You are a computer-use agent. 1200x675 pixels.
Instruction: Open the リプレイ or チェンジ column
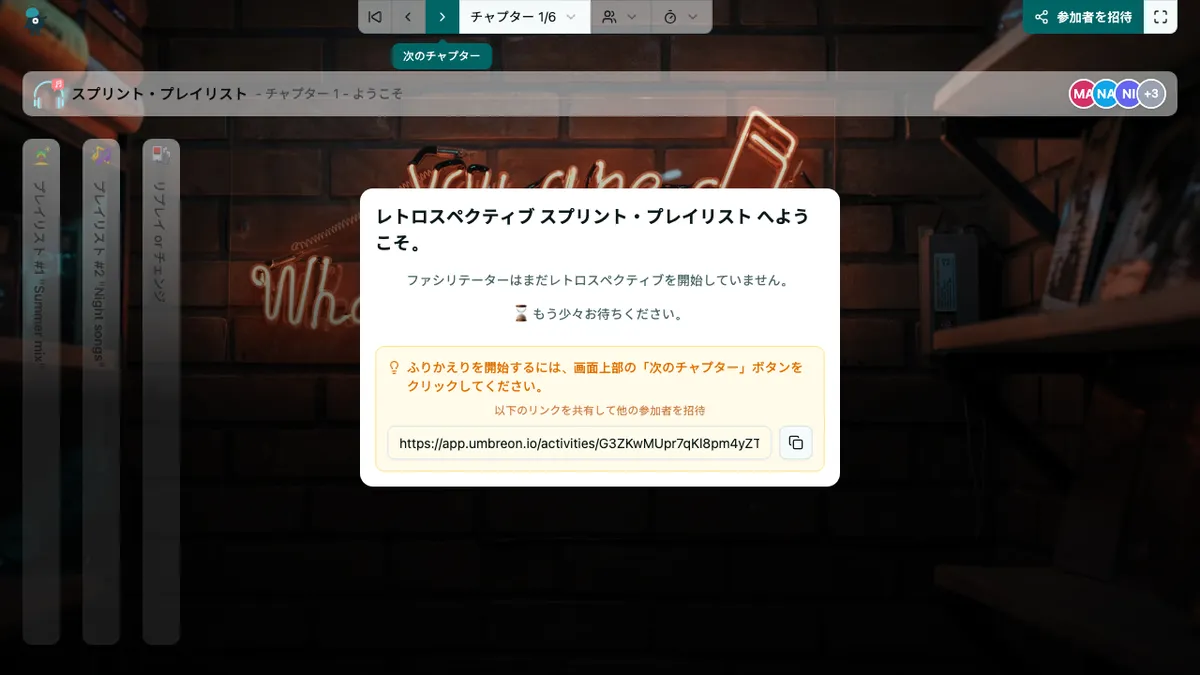(161, 391)
